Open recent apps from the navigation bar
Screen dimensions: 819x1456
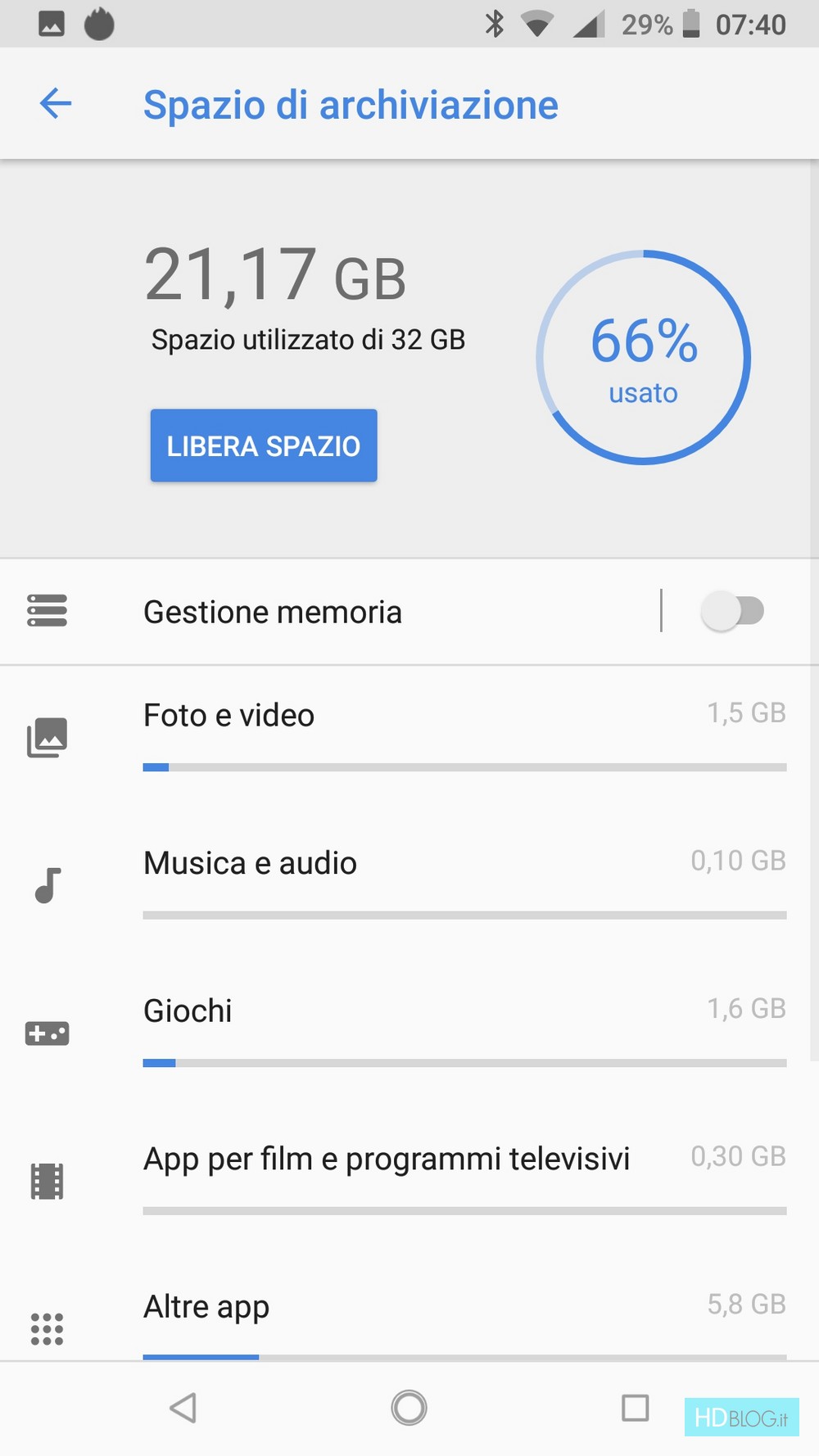click(635, 1408)
